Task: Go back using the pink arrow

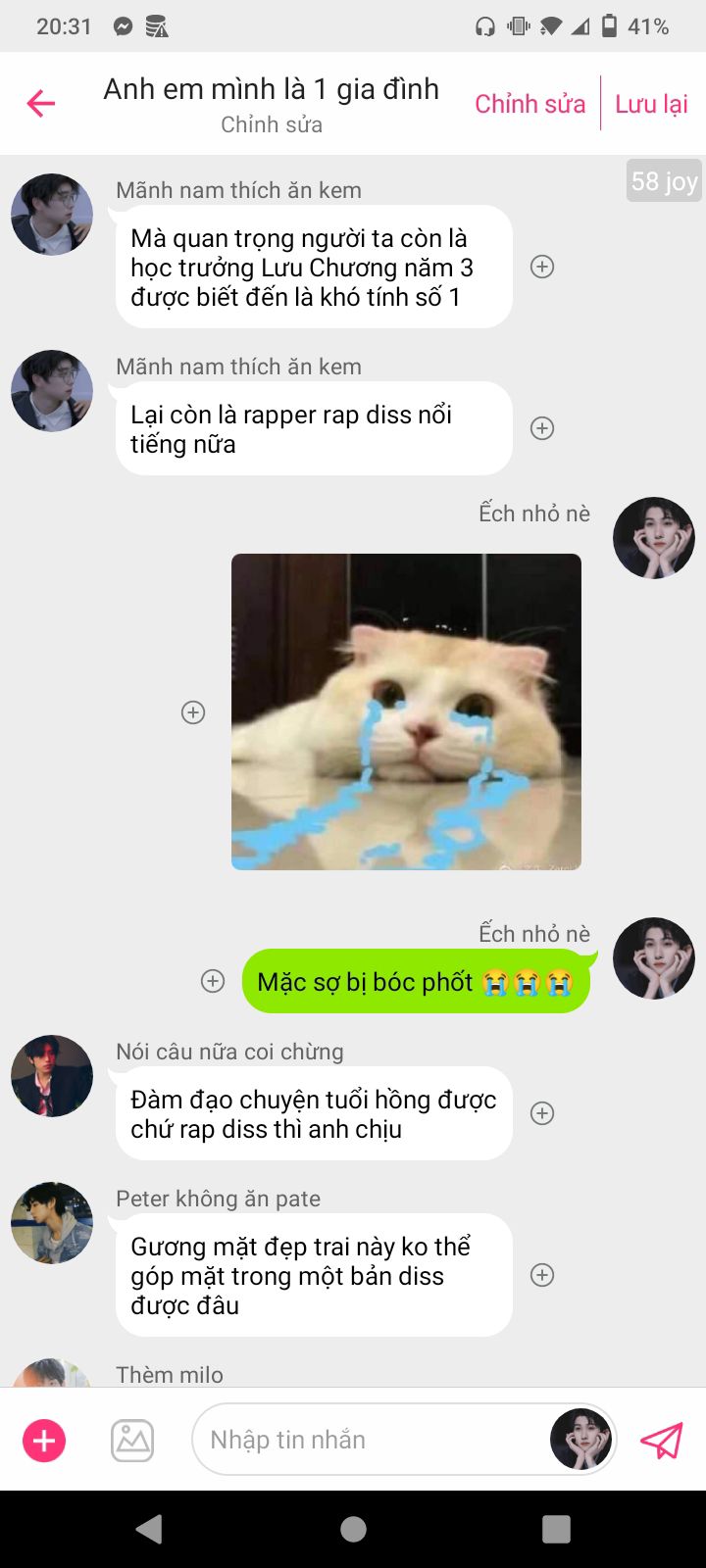Action: coord(41,103)
